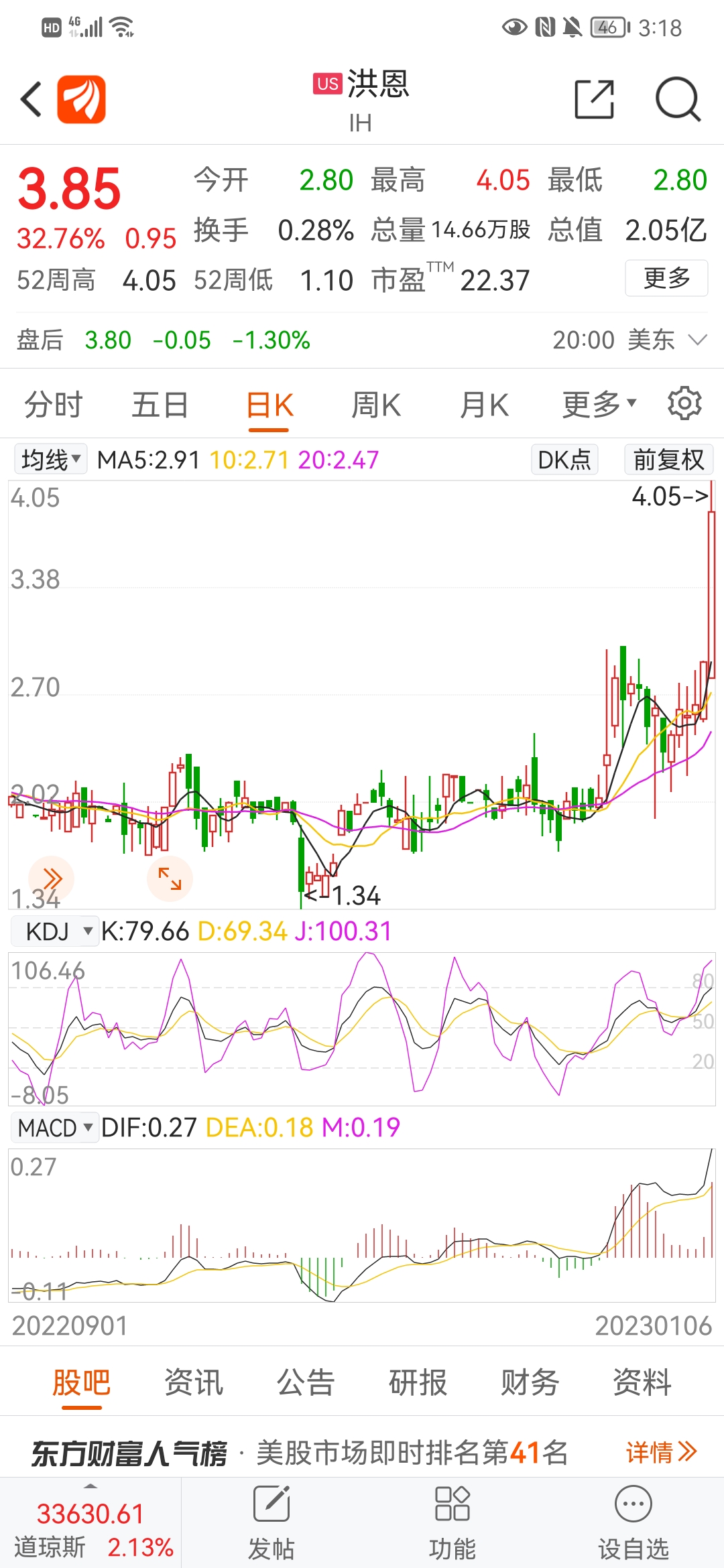Open the East Money app logo

[x=82, y=98]
